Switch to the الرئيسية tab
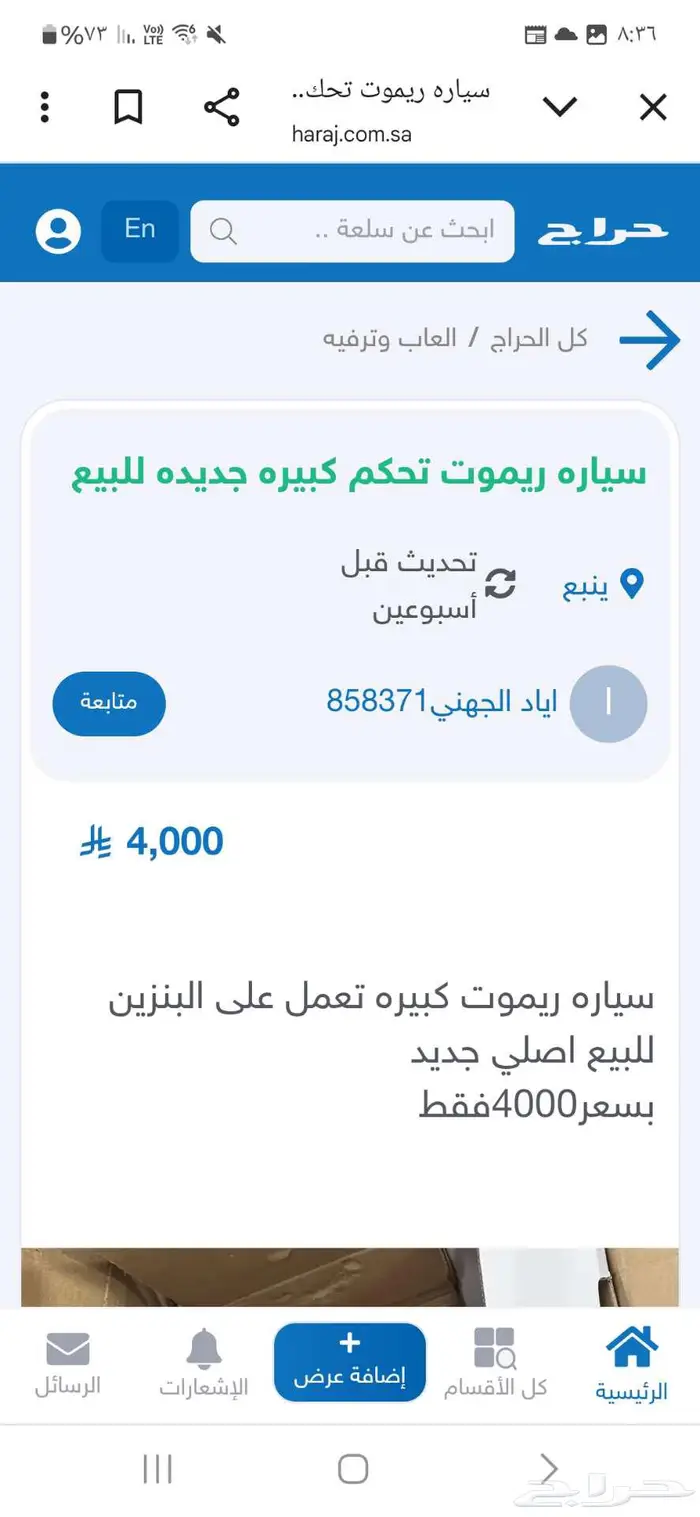This screenshot has height=1517, width=700. tap(632, 1364)
